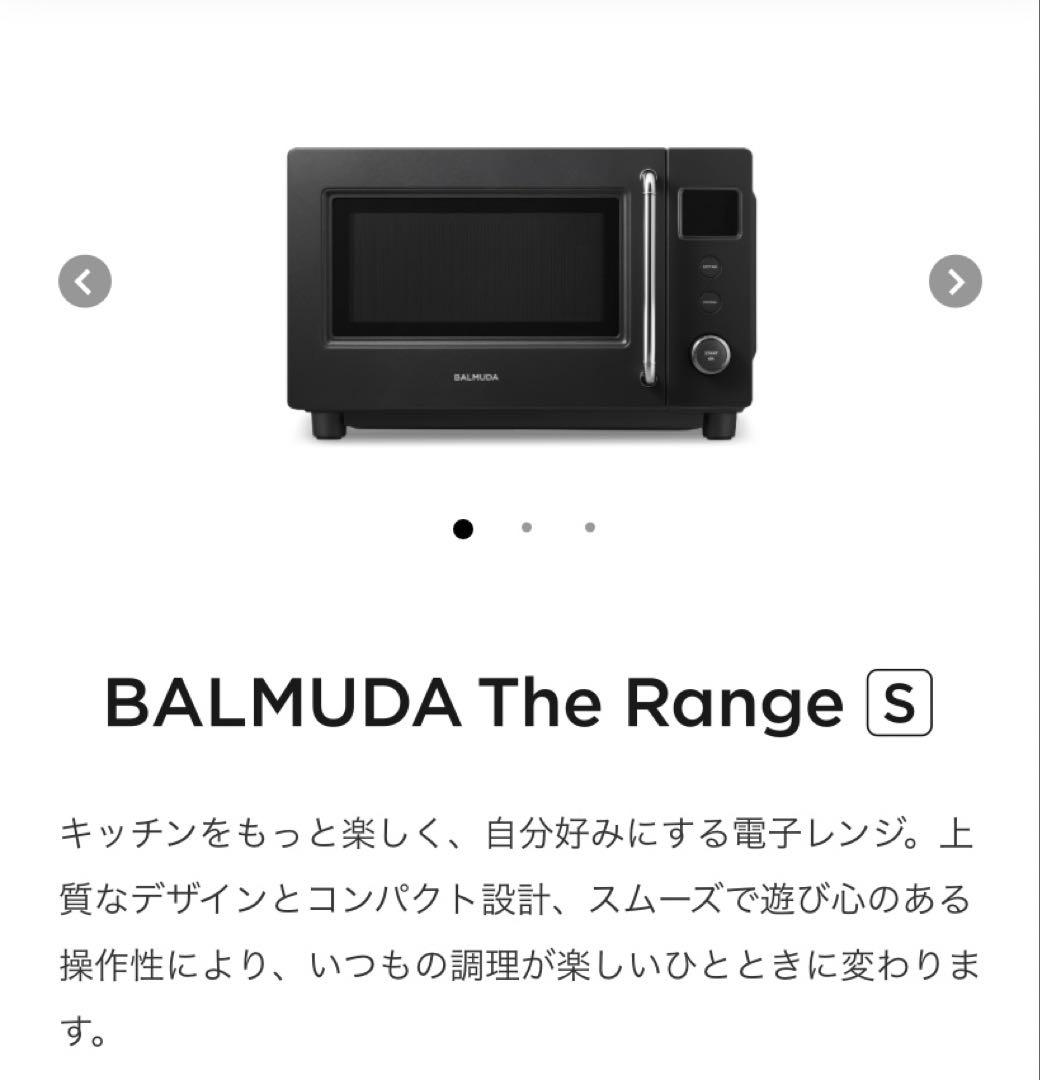Click the 'BALMUDA The Range' product title
The height and width of the screenshot is (1080, 1040).
(x=470, y=703)
